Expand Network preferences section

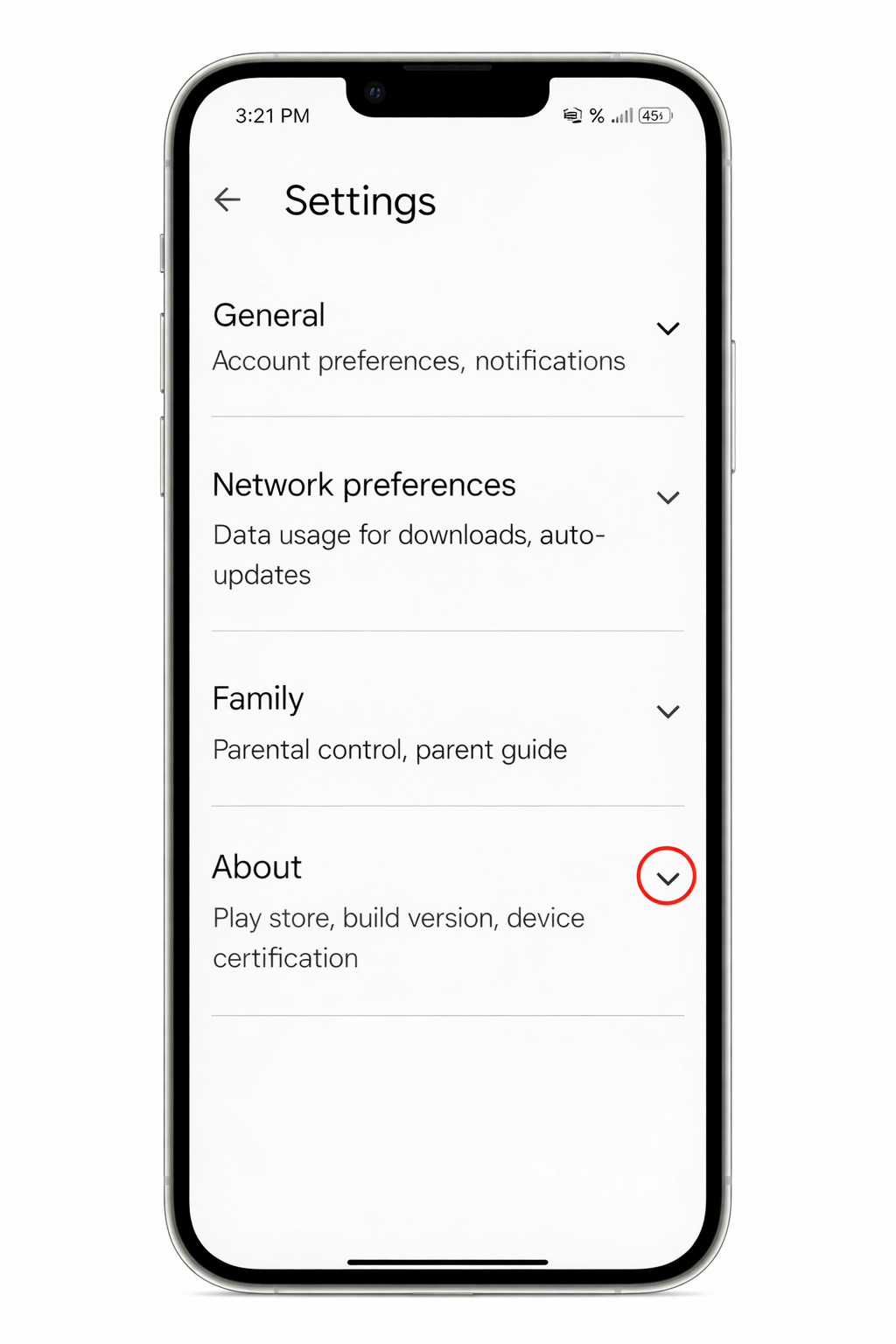(x=668, y=498)
